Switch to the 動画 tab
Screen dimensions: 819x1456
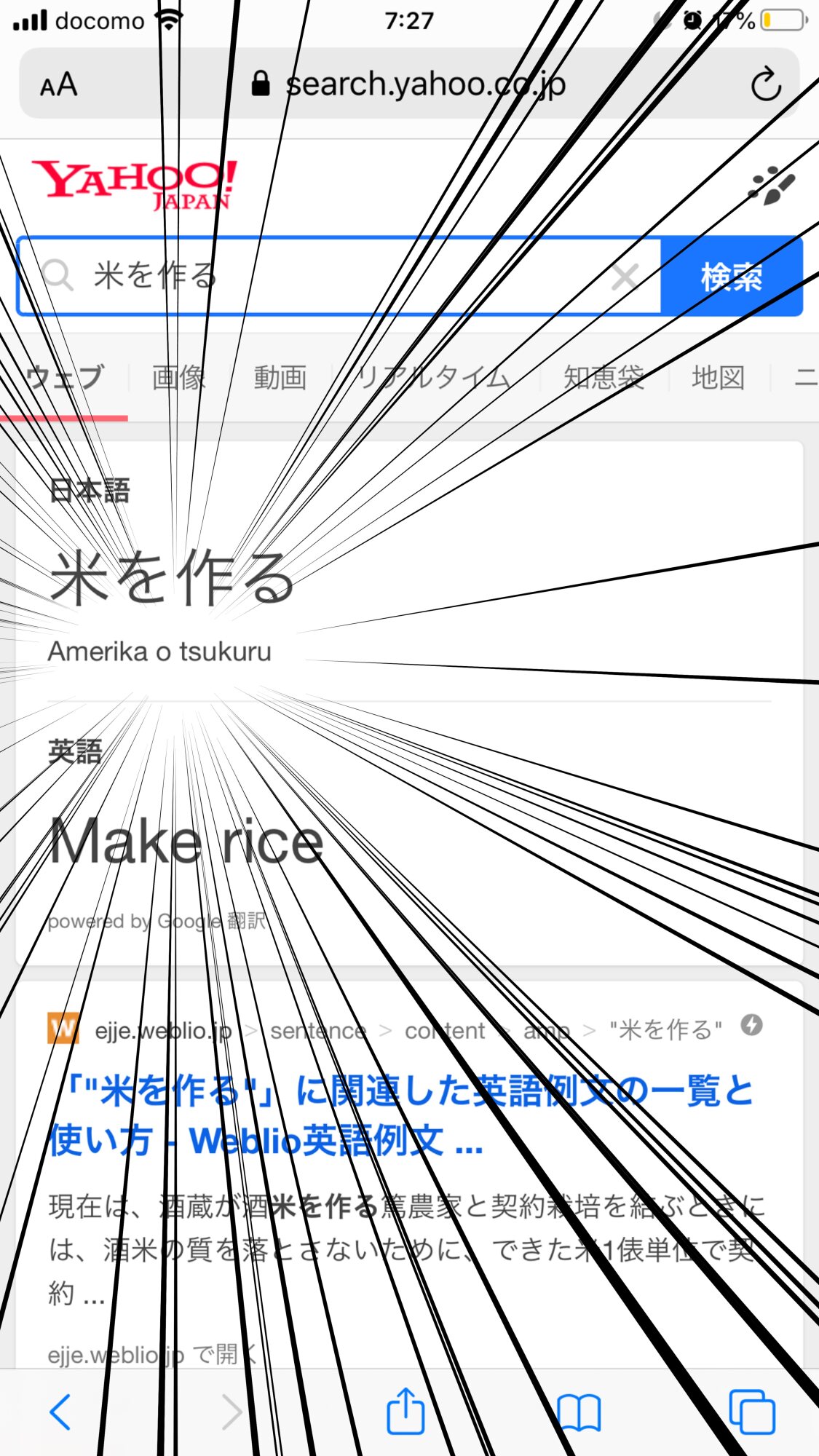click(280, 378)
